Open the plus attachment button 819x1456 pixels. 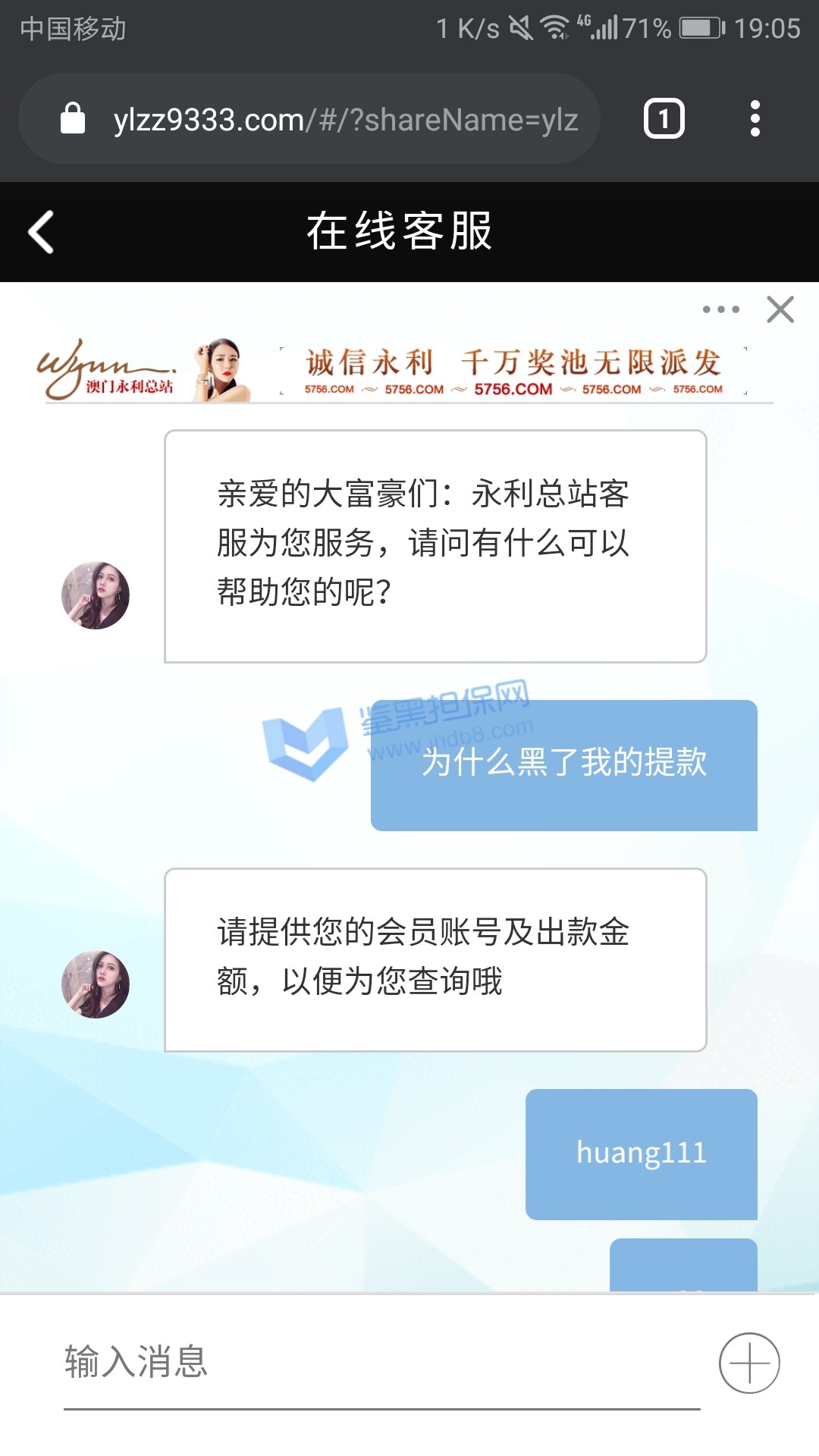(x=749, y=1363)
